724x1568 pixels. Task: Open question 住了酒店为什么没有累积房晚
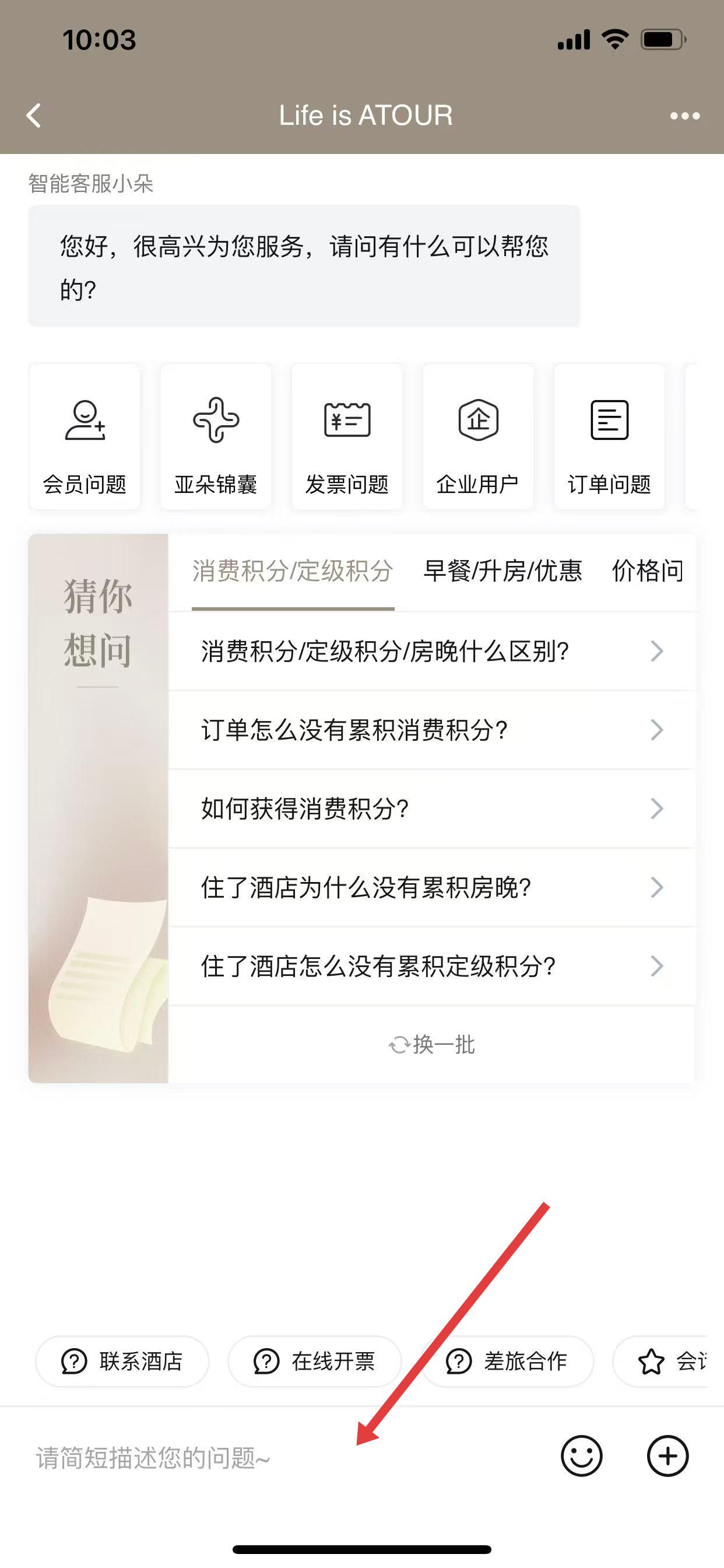431,887
